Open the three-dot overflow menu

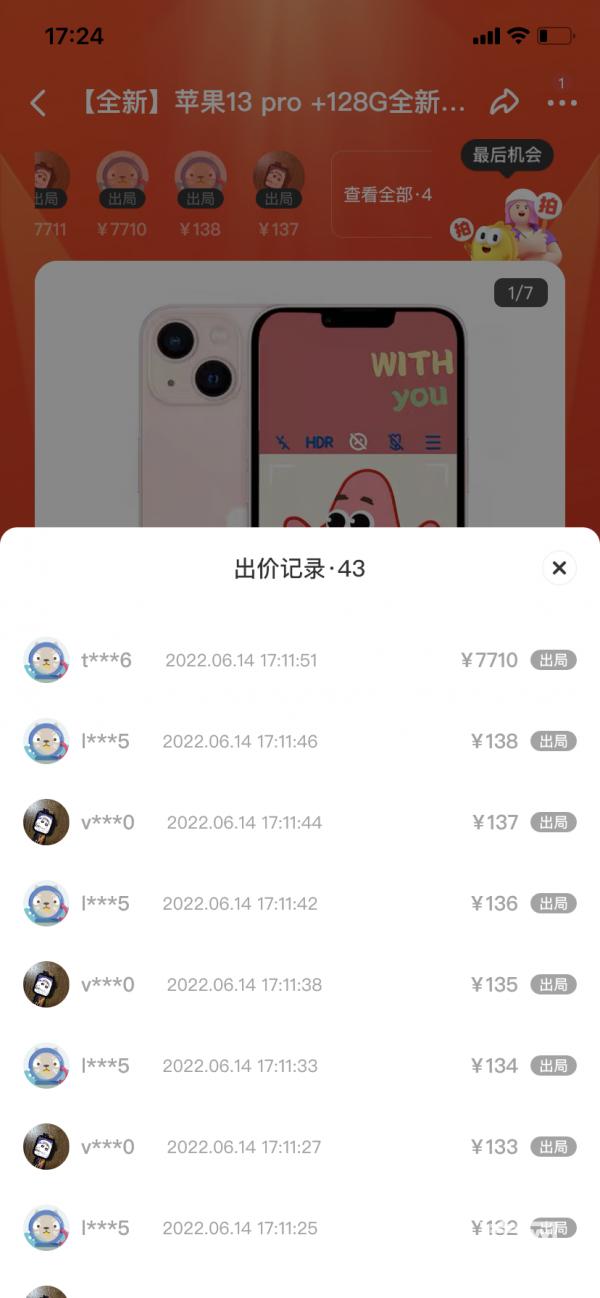[561, 102]
